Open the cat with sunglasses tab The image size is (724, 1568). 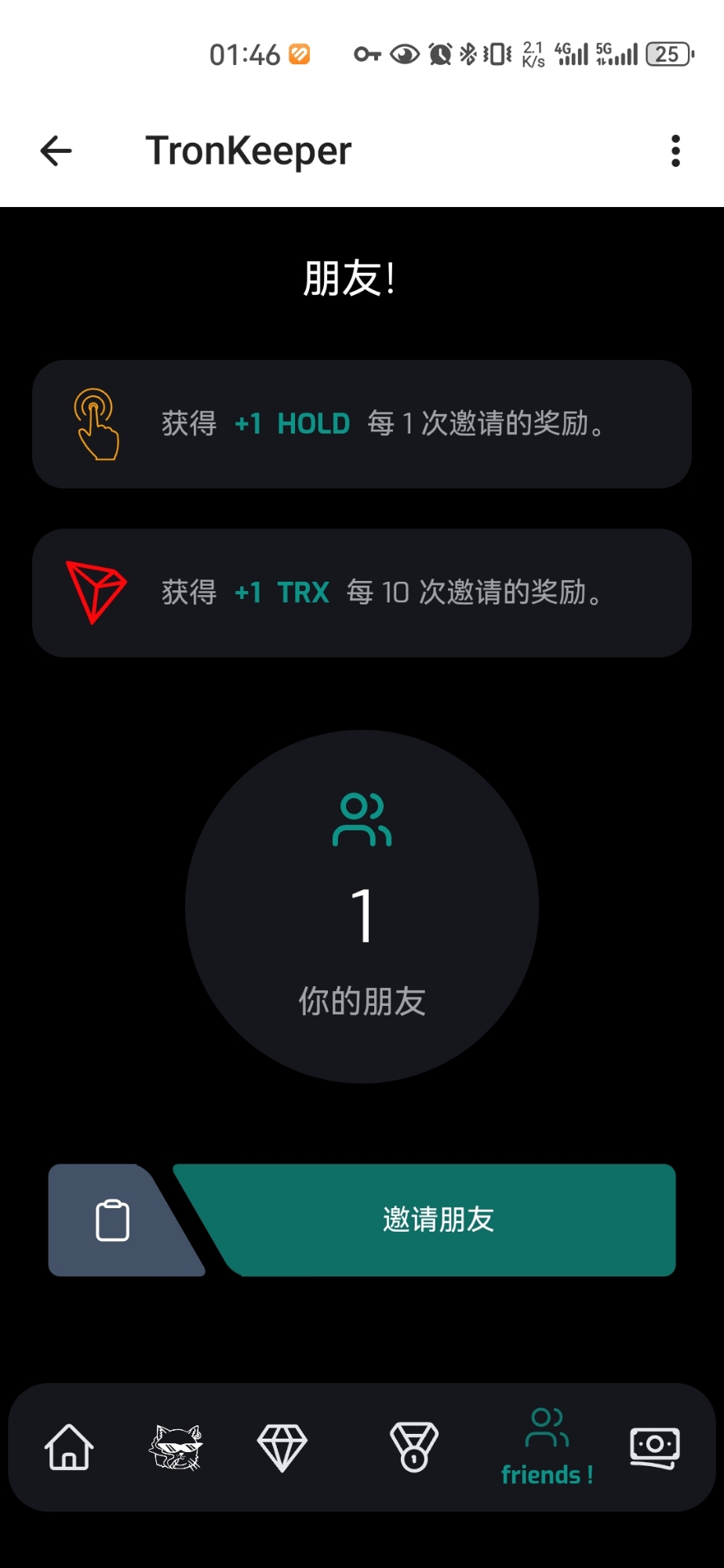click(x=176, y=1447)
